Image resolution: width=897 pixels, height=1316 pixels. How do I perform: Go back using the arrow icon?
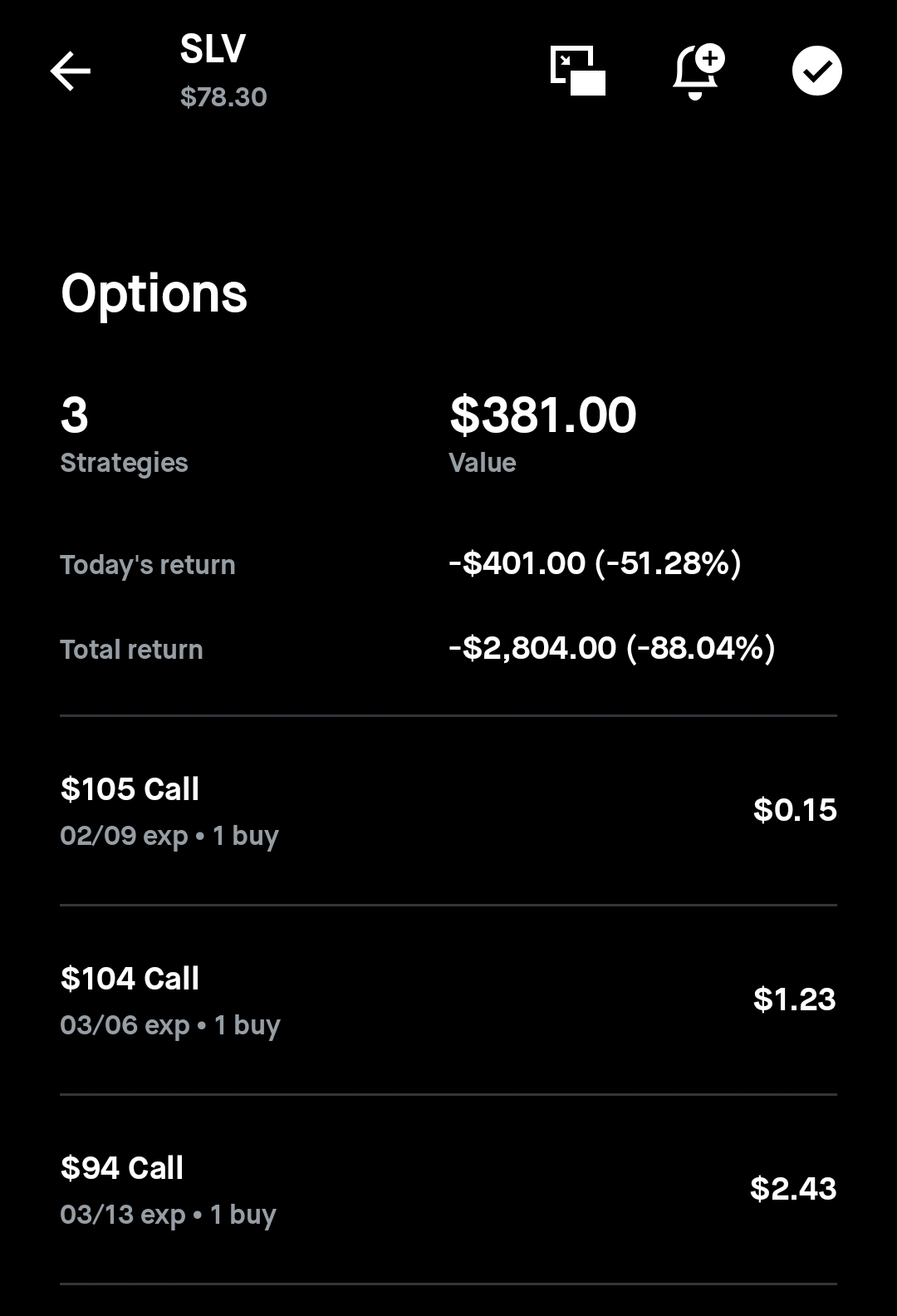pyautogui.click(x=71, y=71)
